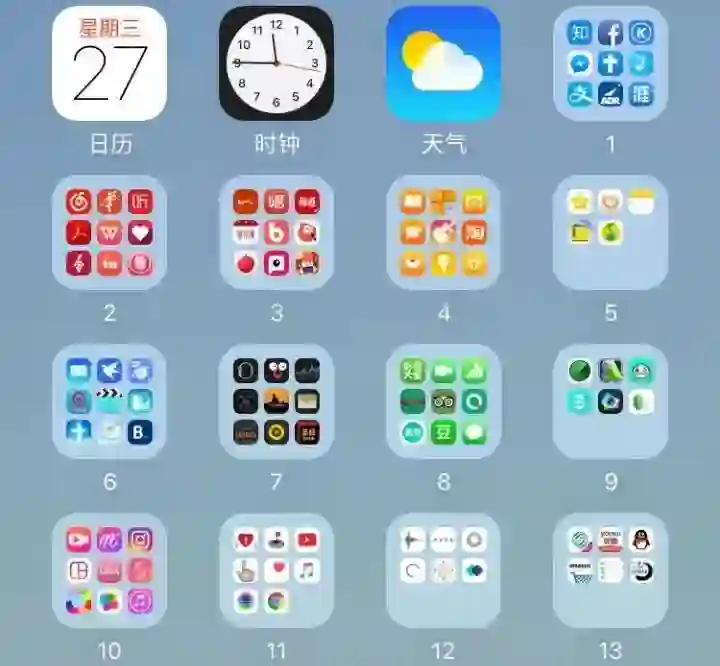Image resolution: width=720 pixels, height=666 pixels.
Task: Tap the folder labeled 11
Action: [276, 571]
